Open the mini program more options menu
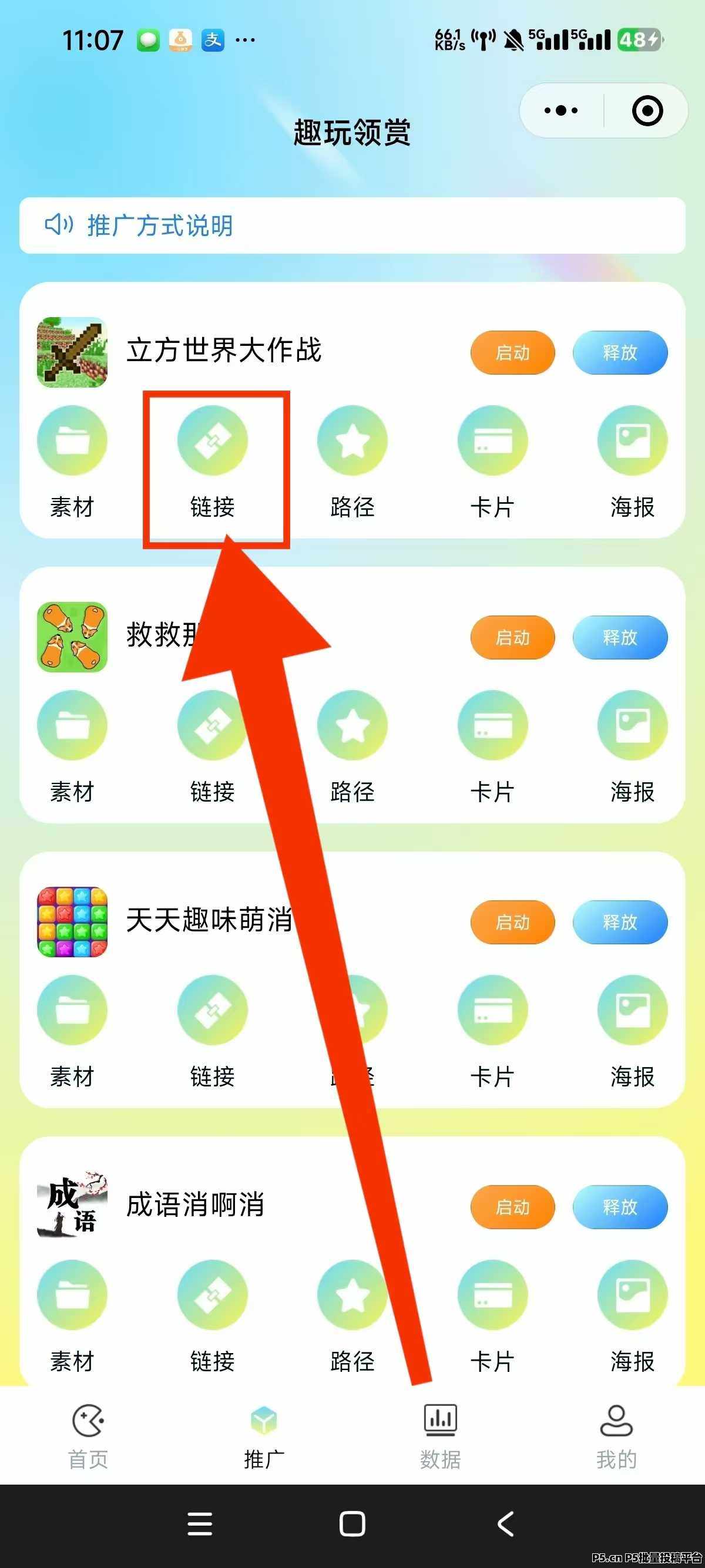705x1568 pixels. (x=560, y=111)
